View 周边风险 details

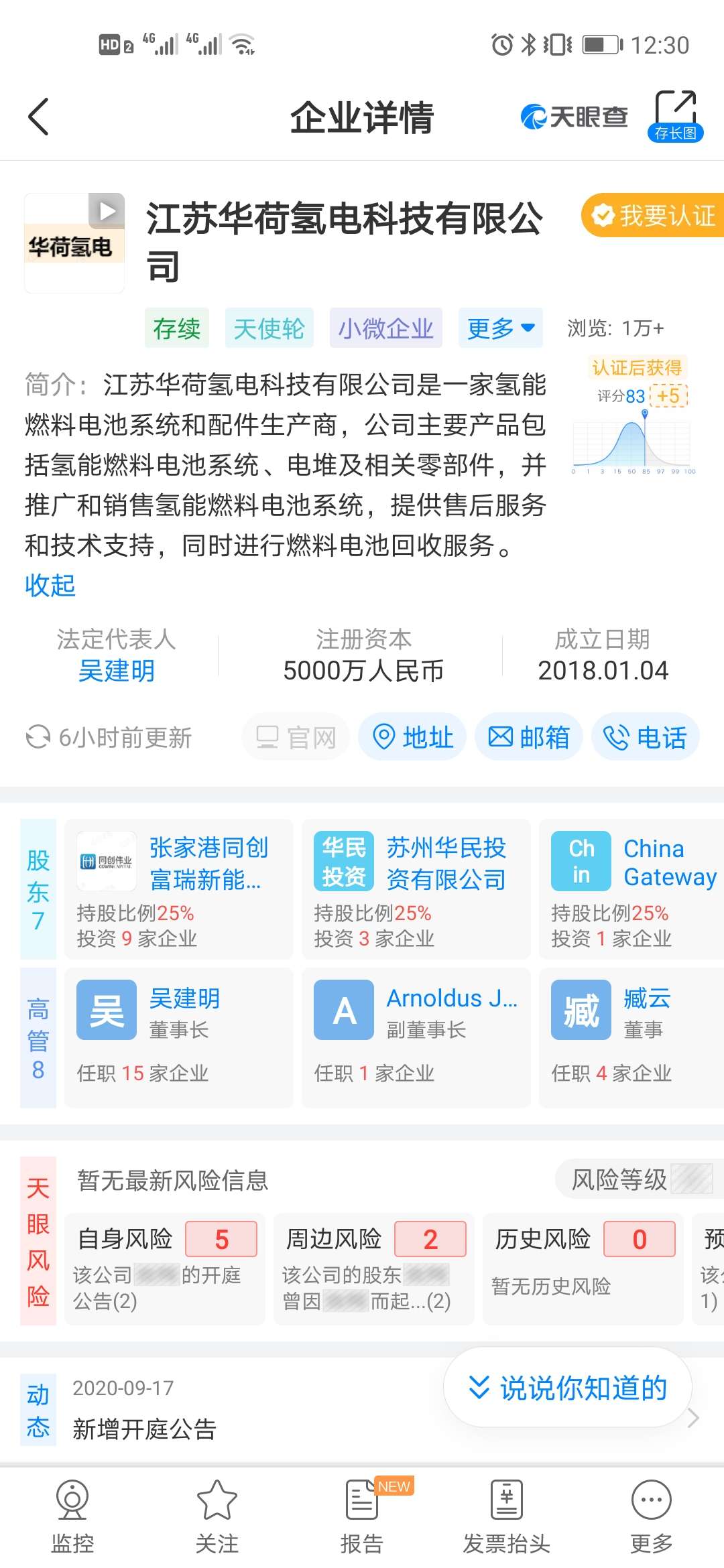pos(374,1268)
